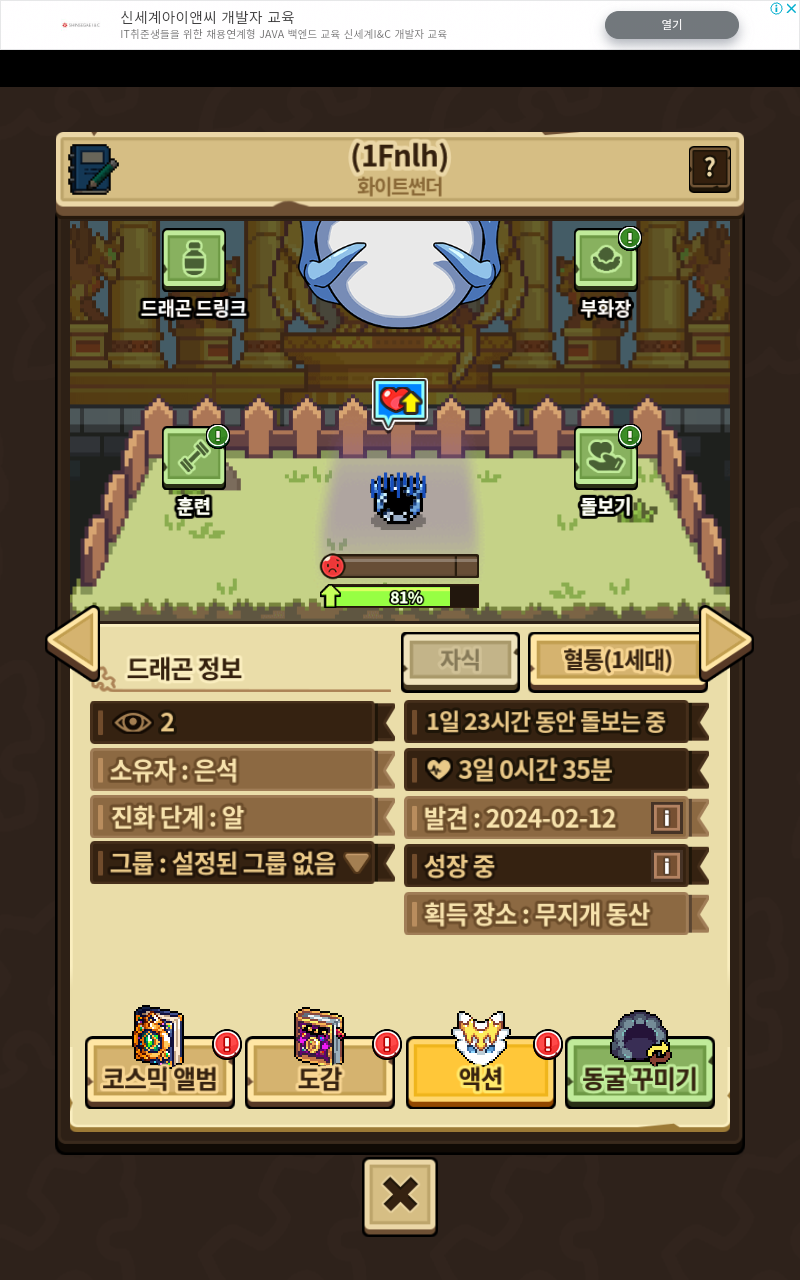Close the dragon info panel
The image size is (800, 1280).
400,1195
